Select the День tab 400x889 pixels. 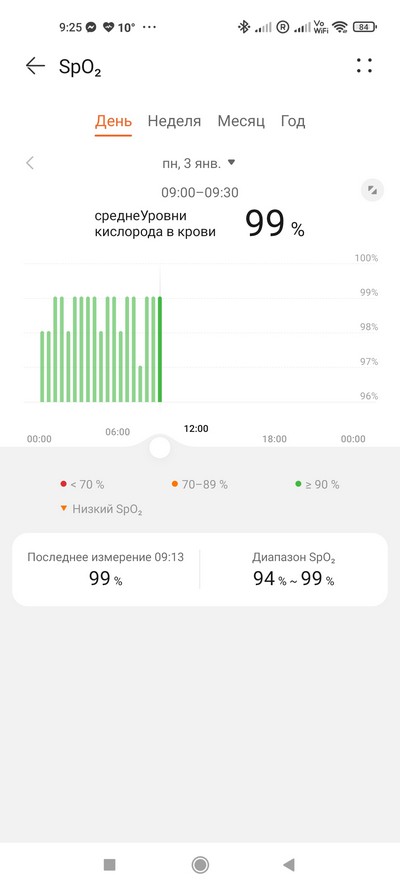(x=113, y=121)
